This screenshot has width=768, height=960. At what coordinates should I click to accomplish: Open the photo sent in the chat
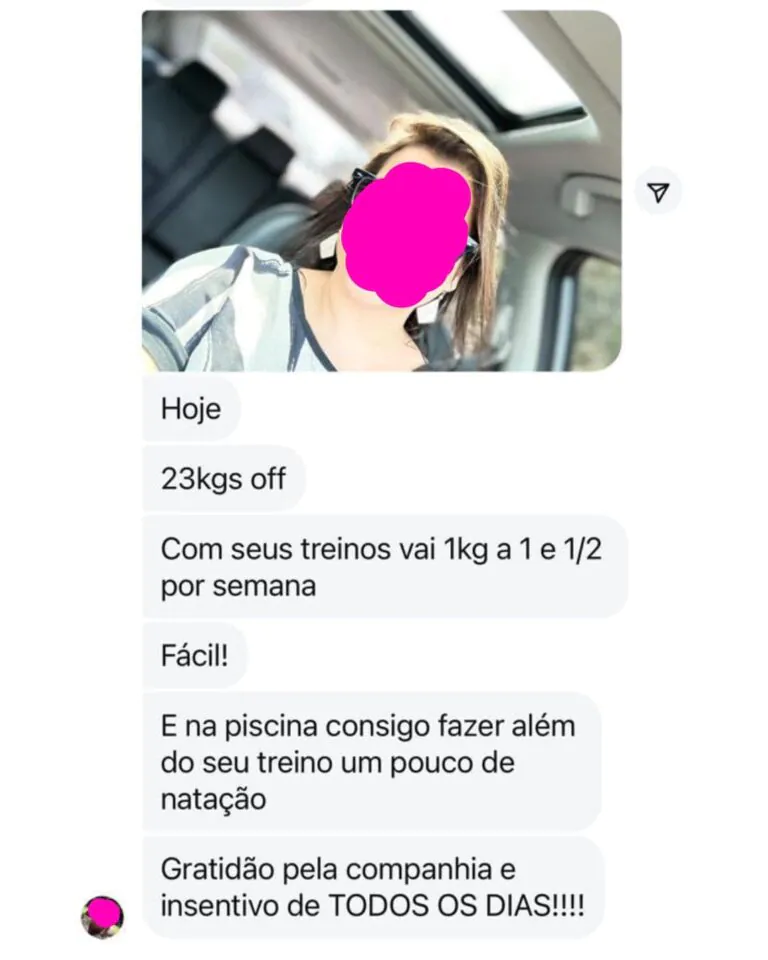click(x=380, y=190)
